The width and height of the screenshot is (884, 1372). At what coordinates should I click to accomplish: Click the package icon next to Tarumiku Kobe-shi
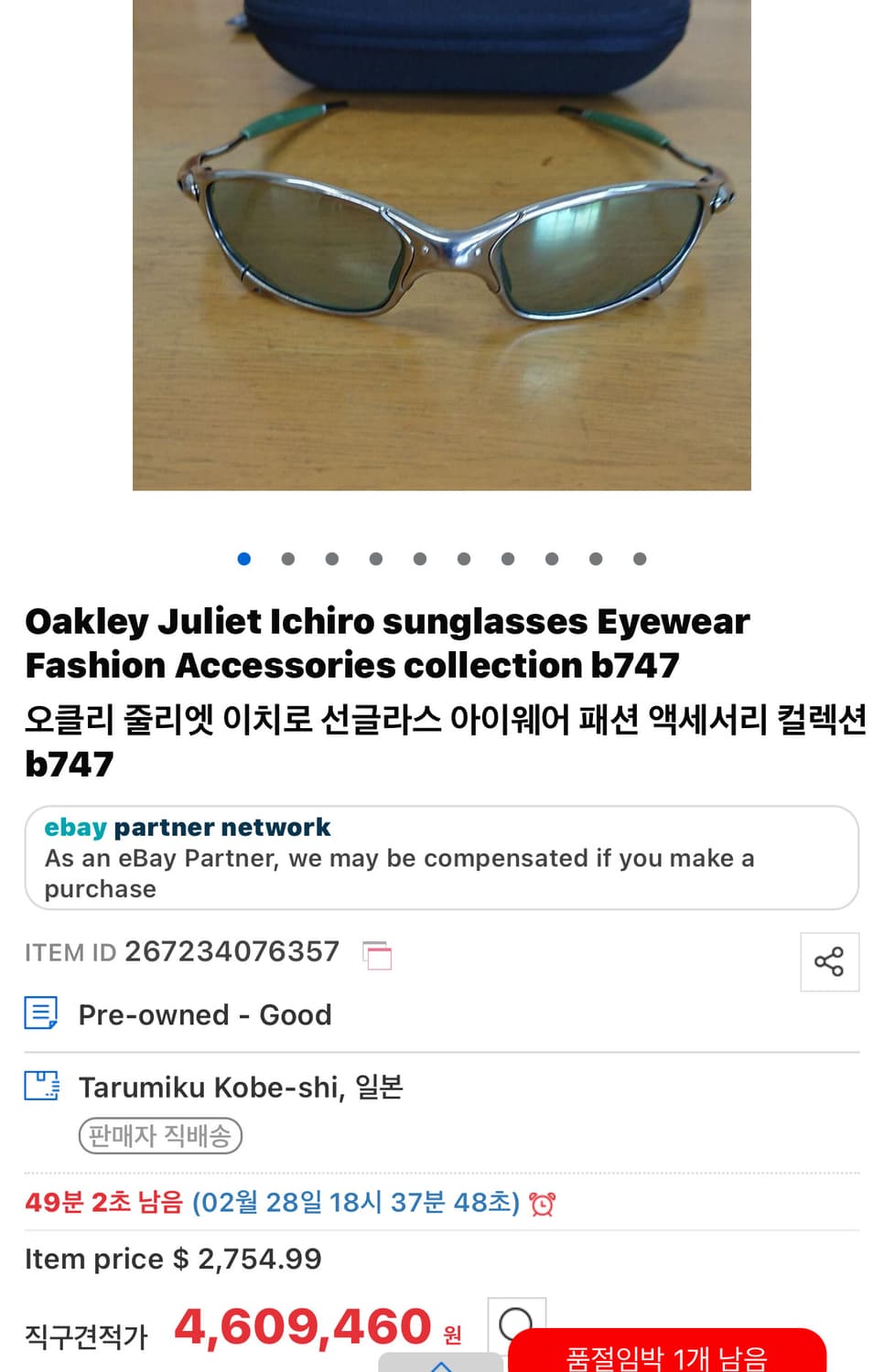(x=41, y=1087)
